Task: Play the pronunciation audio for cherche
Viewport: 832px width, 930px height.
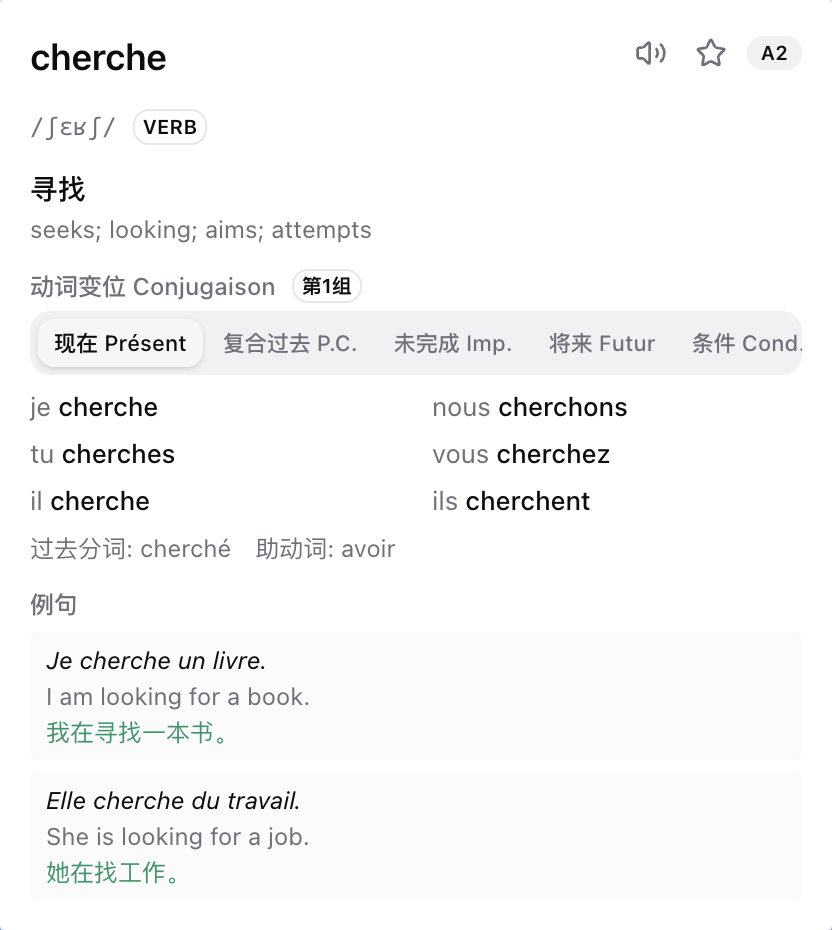Action: click(x=651, y=54)
